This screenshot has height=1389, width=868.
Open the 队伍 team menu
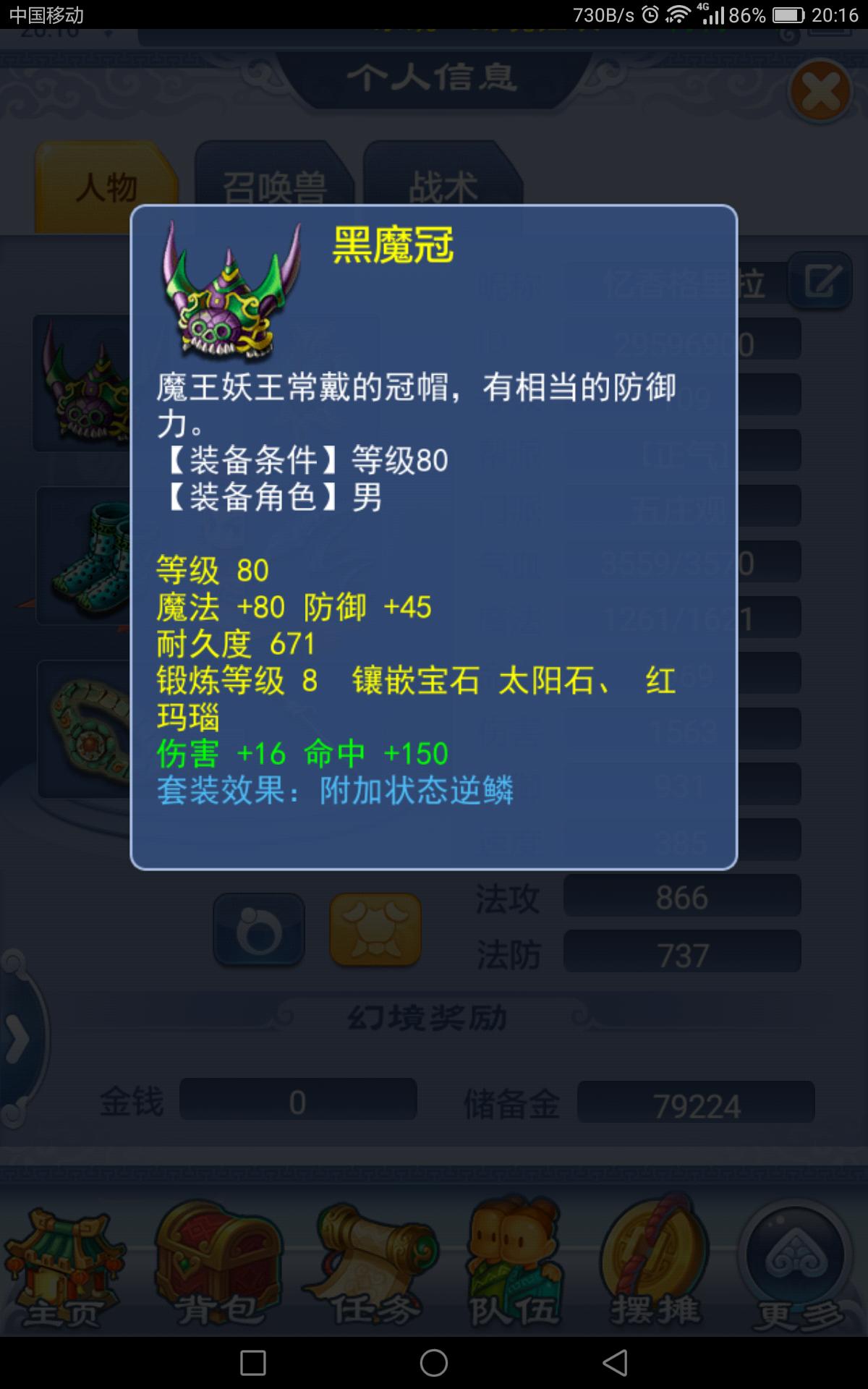tap(514, 1267)
